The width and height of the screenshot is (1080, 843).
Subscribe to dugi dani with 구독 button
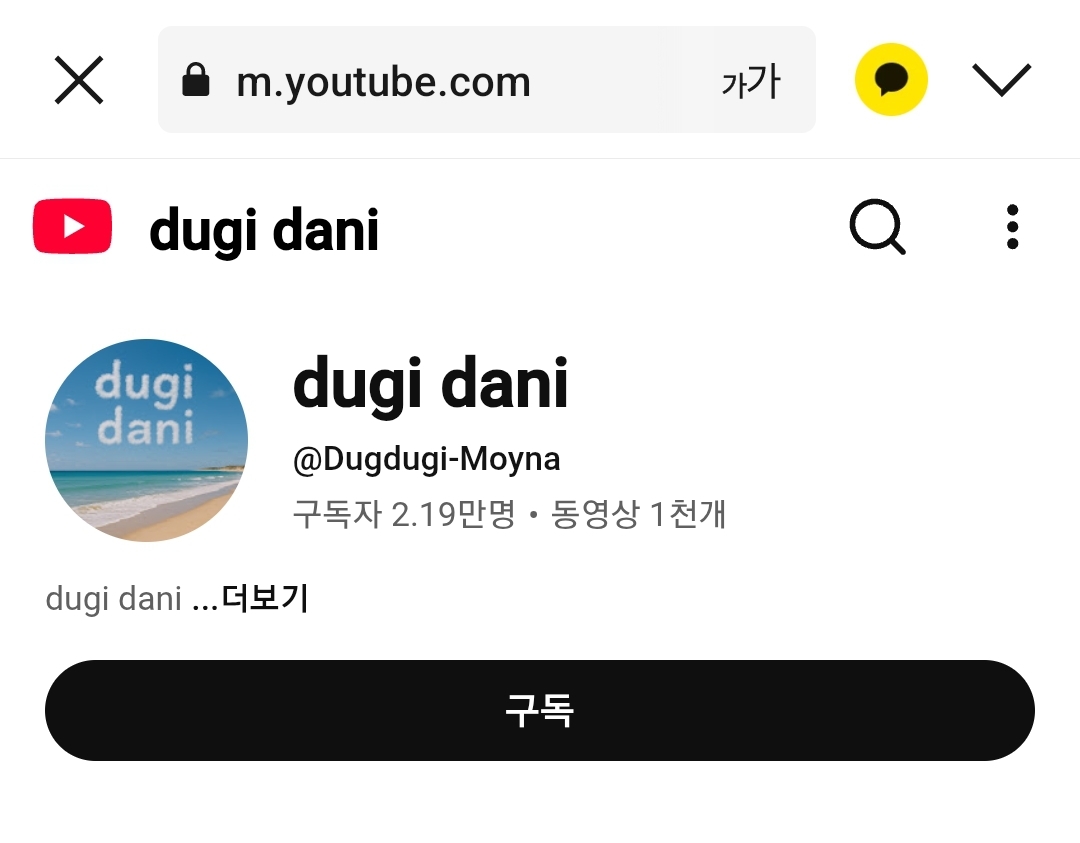539,710
